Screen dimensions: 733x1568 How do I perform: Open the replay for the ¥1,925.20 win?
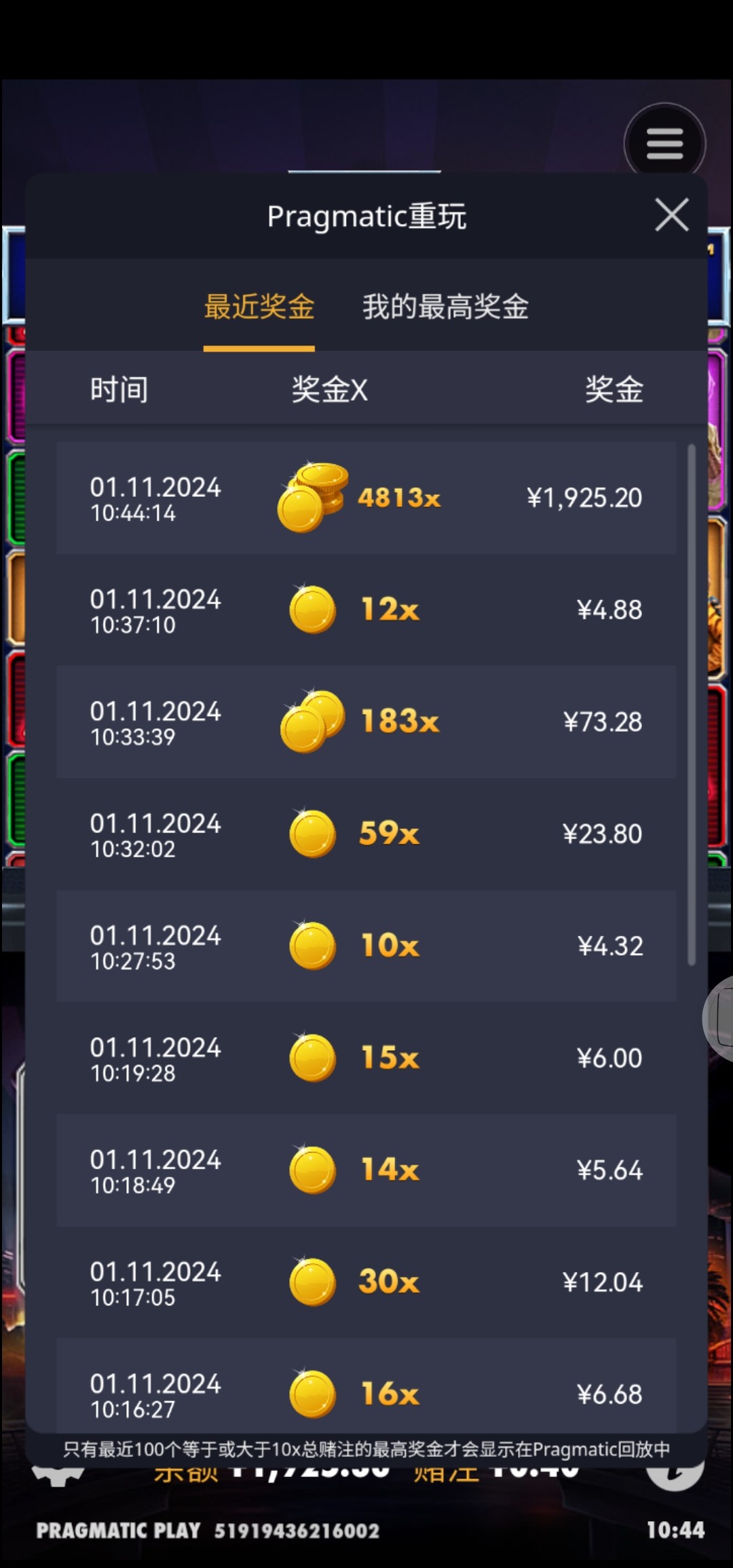pos(366,498)
